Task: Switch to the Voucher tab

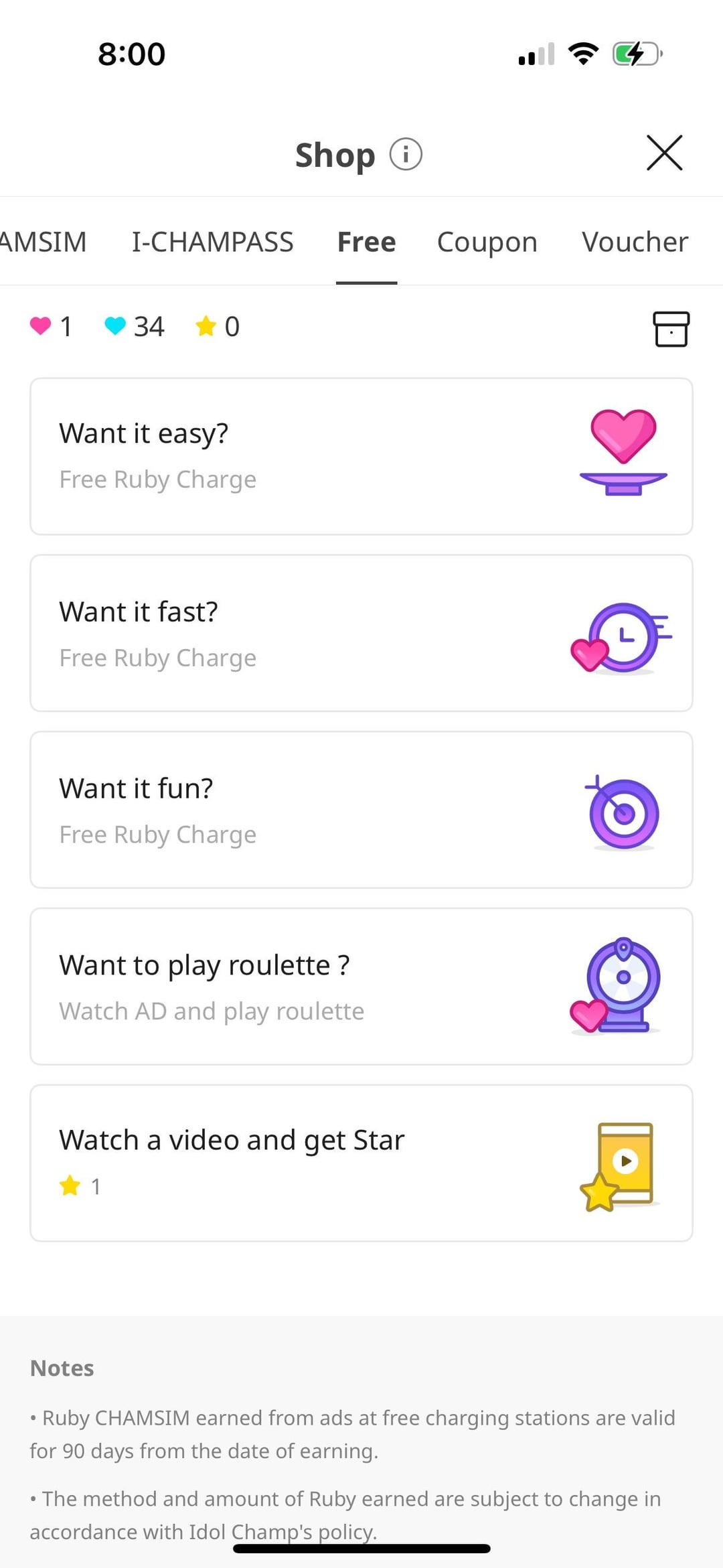Action: point(635,242)
